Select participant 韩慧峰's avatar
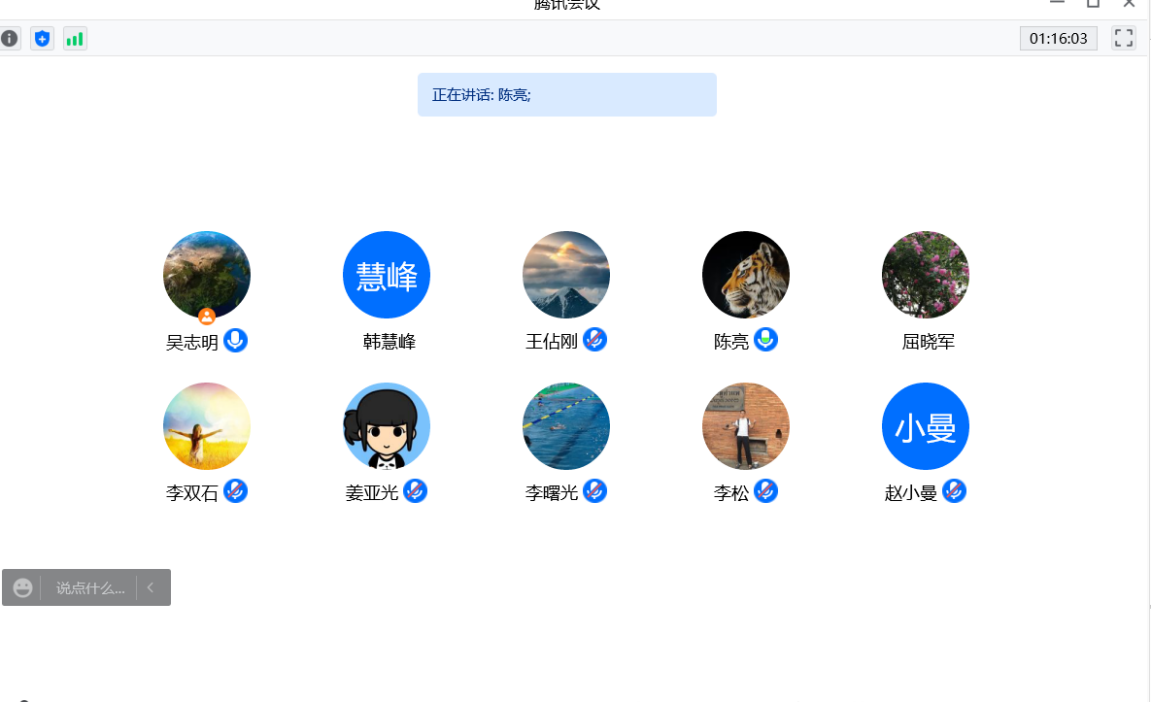 (386, 275)
